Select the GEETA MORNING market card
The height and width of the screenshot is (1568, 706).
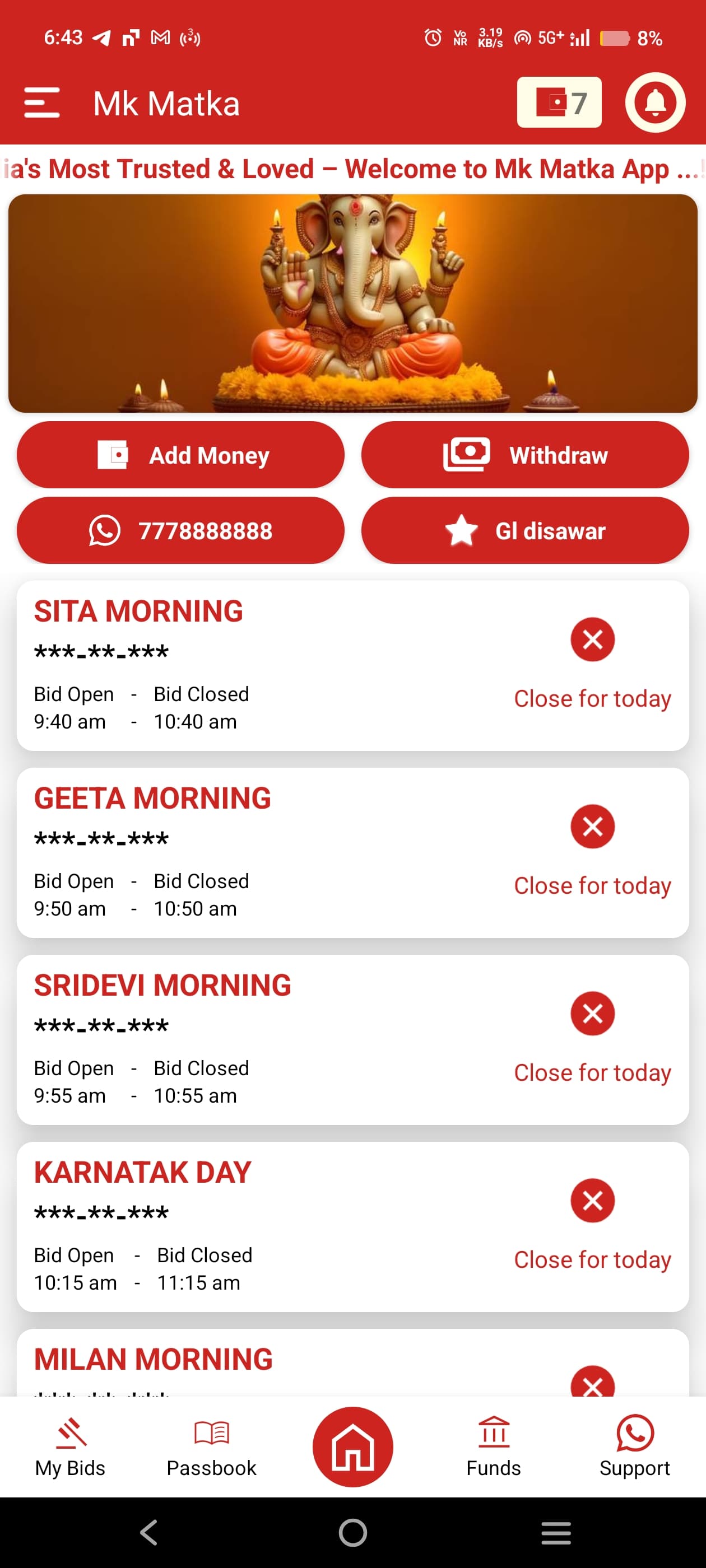352,852
